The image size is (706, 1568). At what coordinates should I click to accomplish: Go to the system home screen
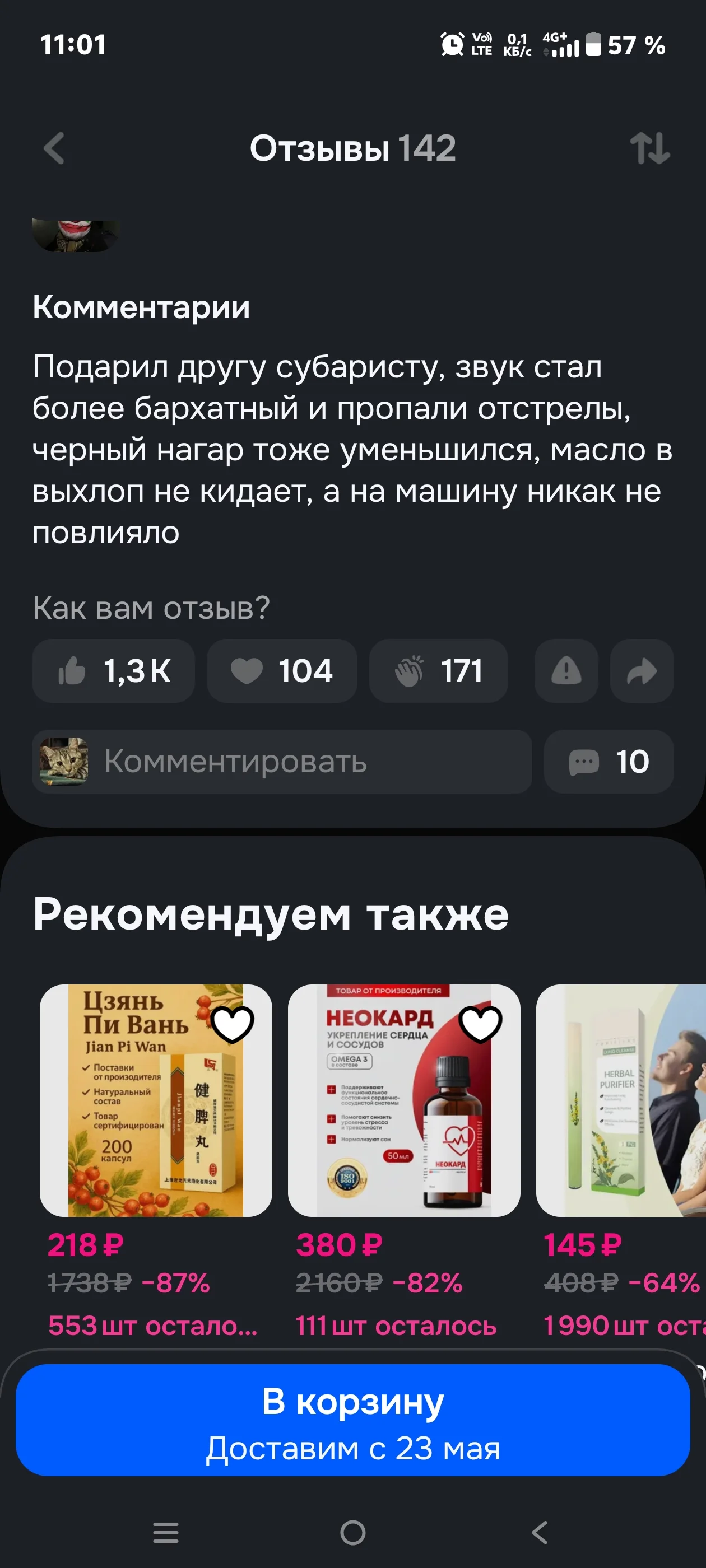(352, 1533)
